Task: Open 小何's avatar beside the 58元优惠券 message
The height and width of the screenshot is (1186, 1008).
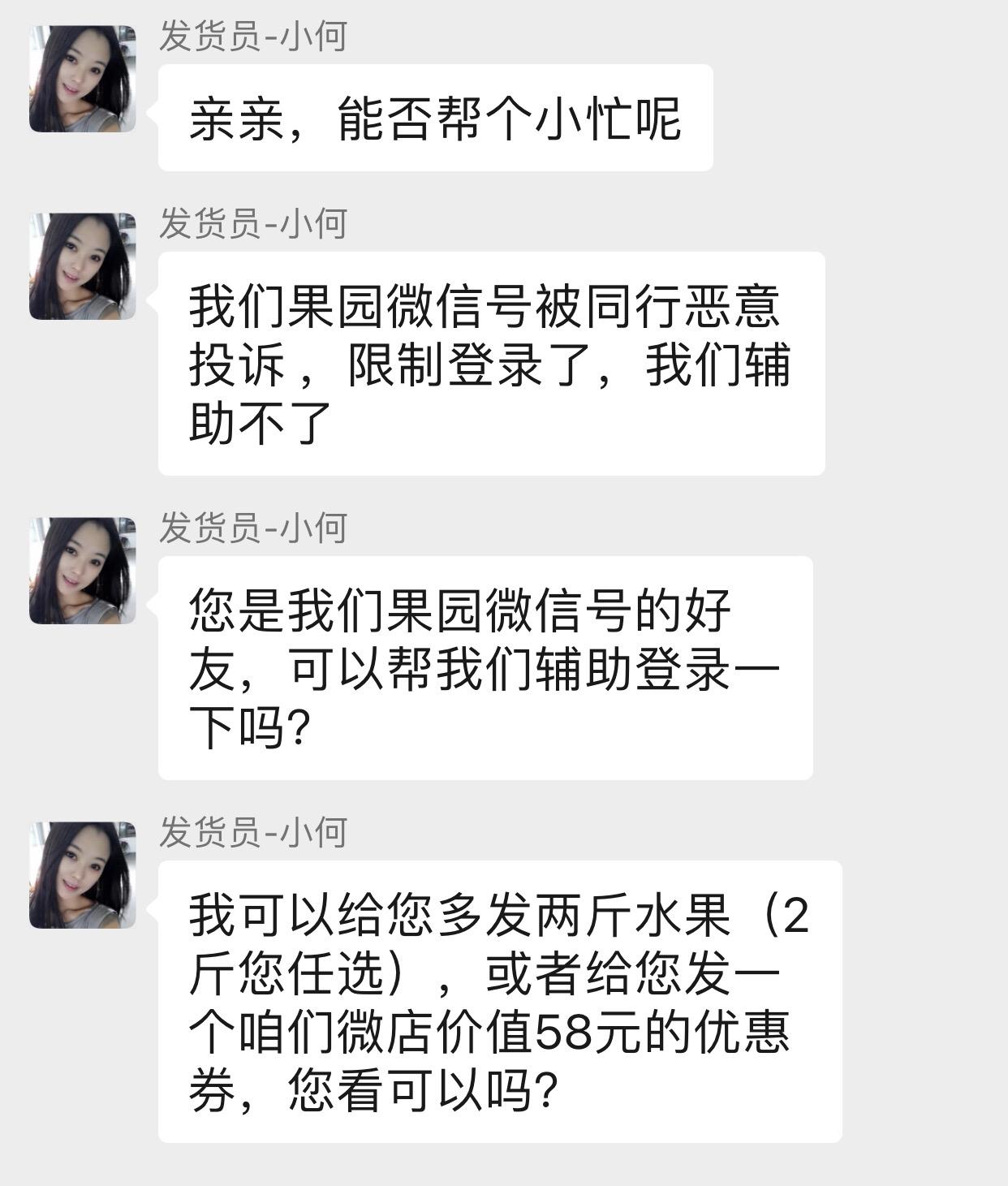Action: tap(82, 875)
